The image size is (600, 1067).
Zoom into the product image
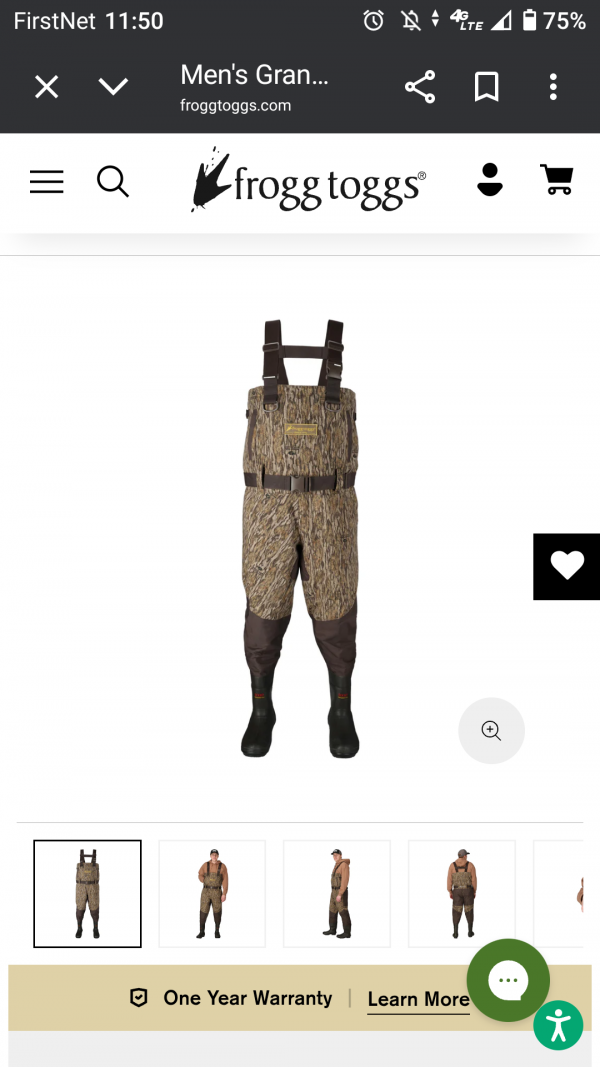[491, 731]
